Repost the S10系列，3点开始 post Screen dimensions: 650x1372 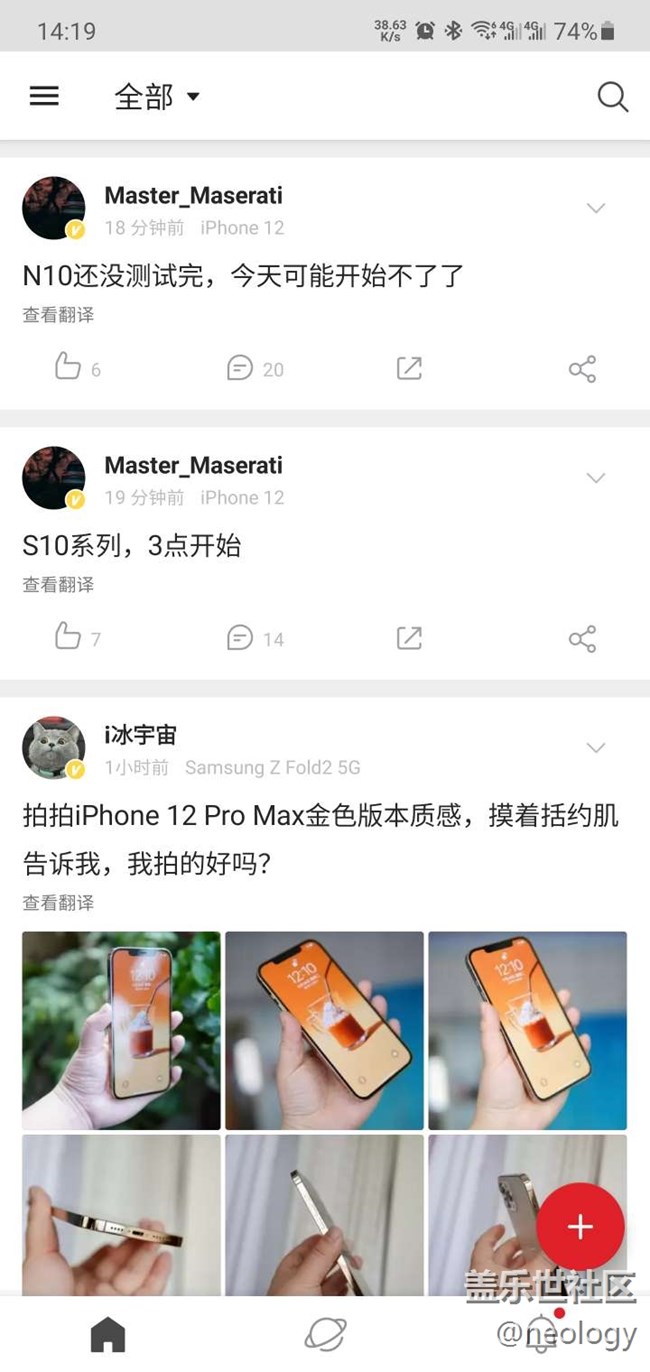[409, 638]
